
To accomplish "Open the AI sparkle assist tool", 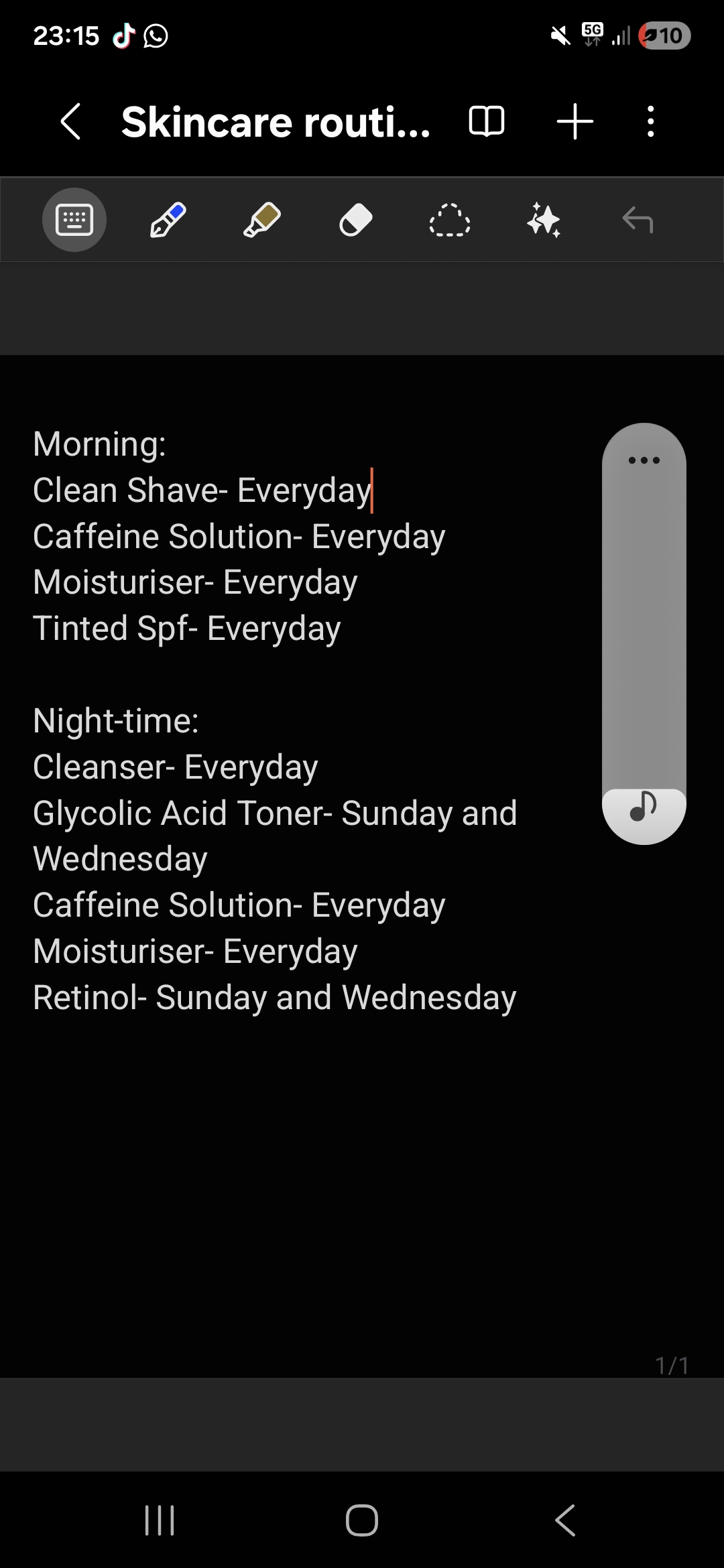I will (543, 220).
